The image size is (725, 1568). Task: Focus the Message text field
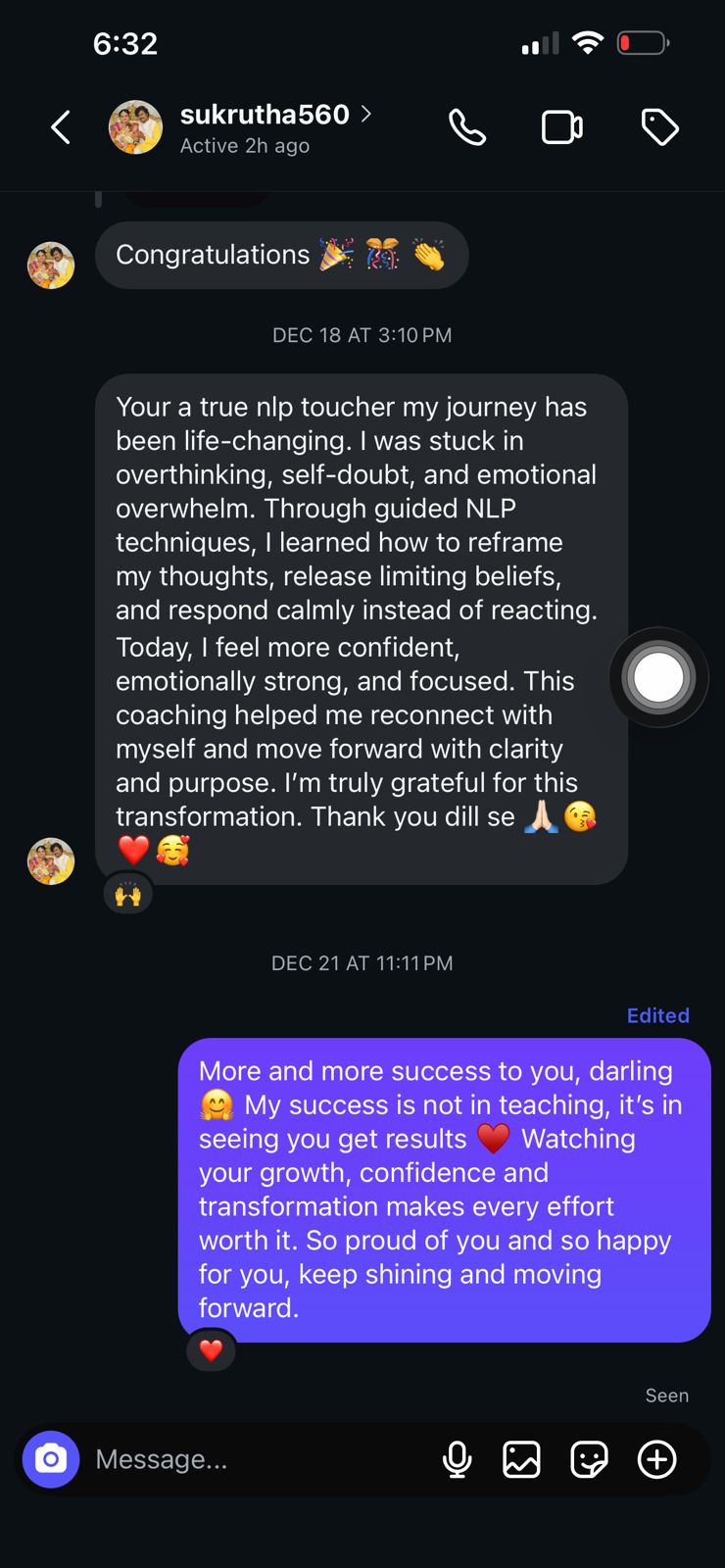[255, 1459]
